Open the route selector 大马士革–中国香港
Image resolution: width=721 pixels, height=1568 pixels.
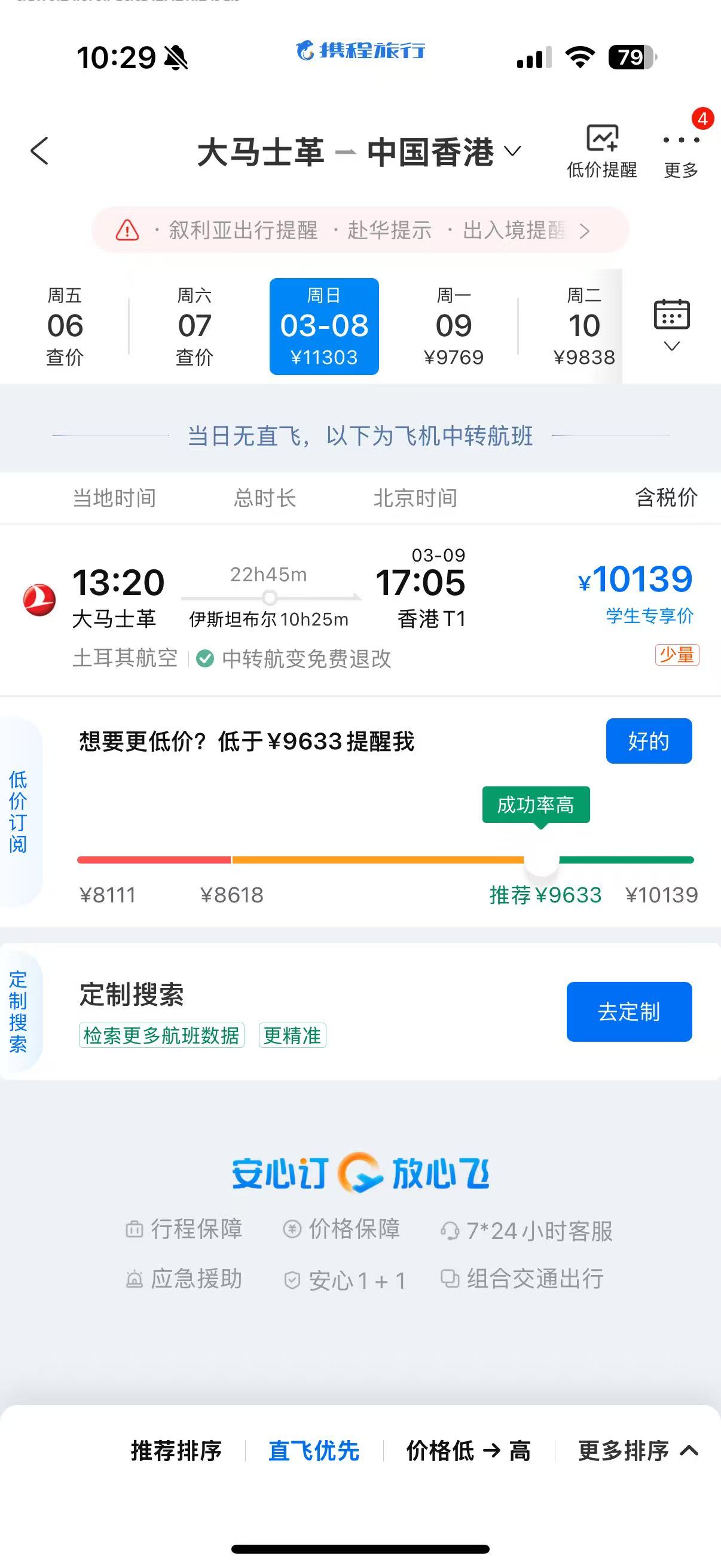[359, 152]
